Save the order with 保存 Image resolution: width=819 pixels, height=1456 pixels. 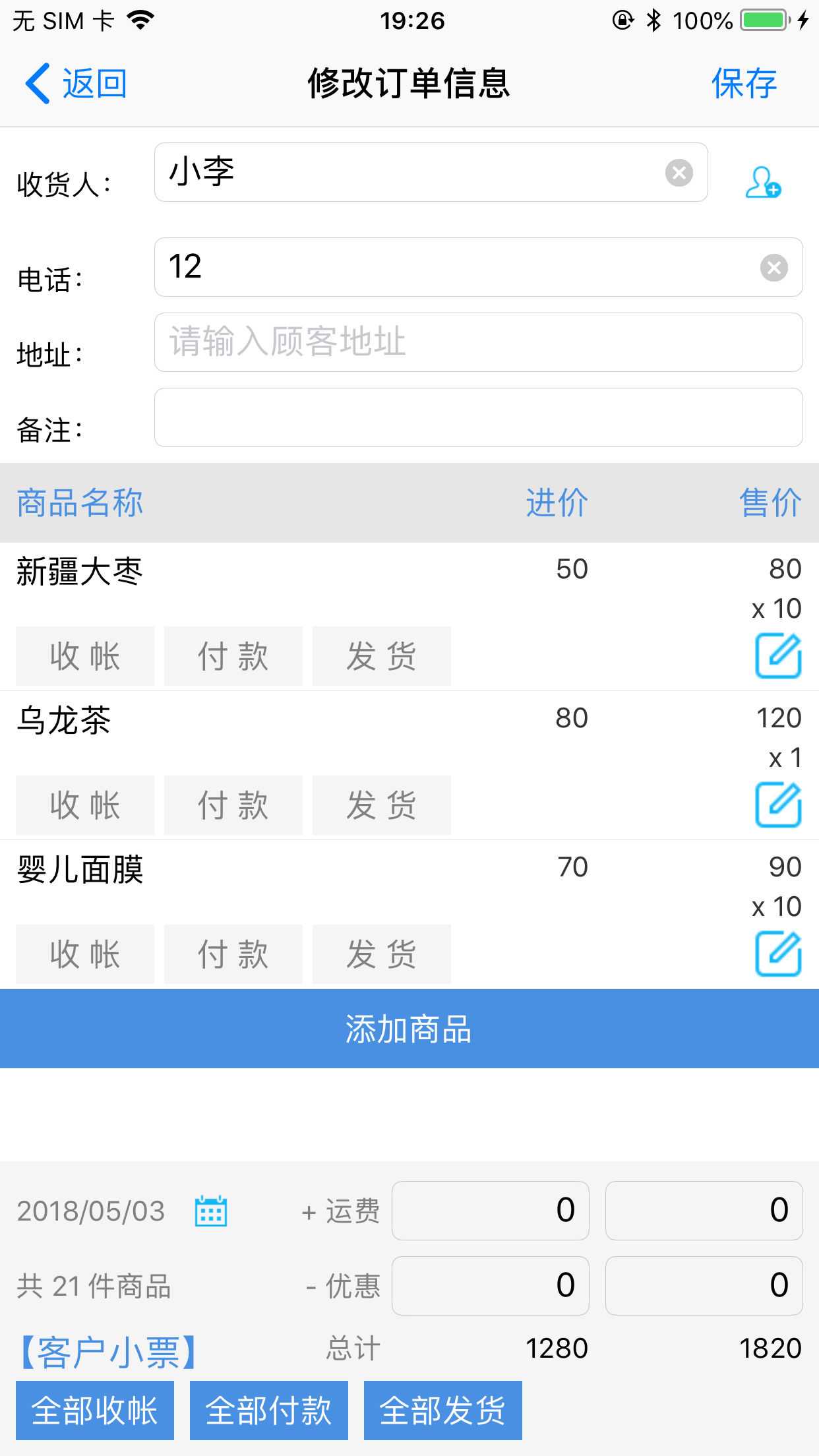[x=744, y=82]
